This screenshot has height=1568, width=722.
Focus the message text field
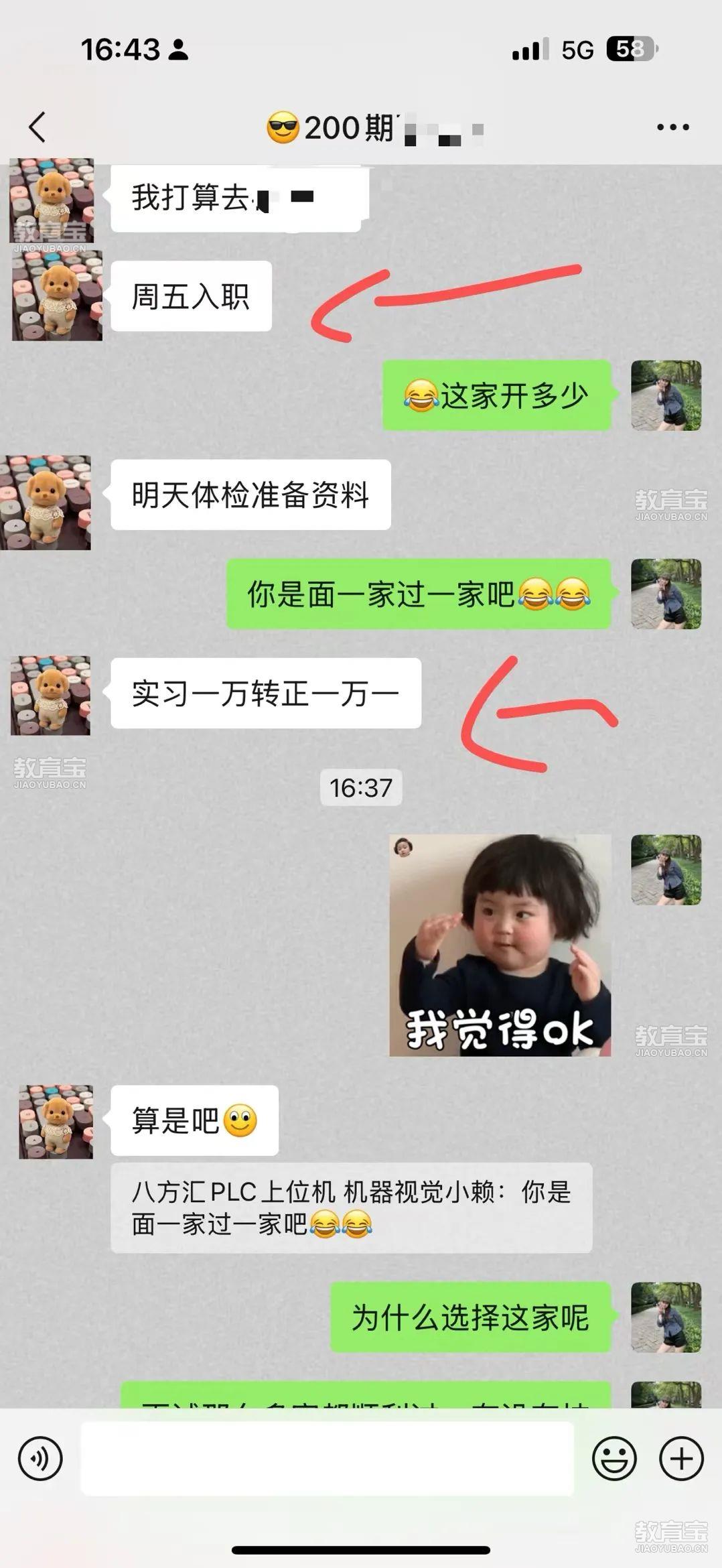tap(327, 1459)
